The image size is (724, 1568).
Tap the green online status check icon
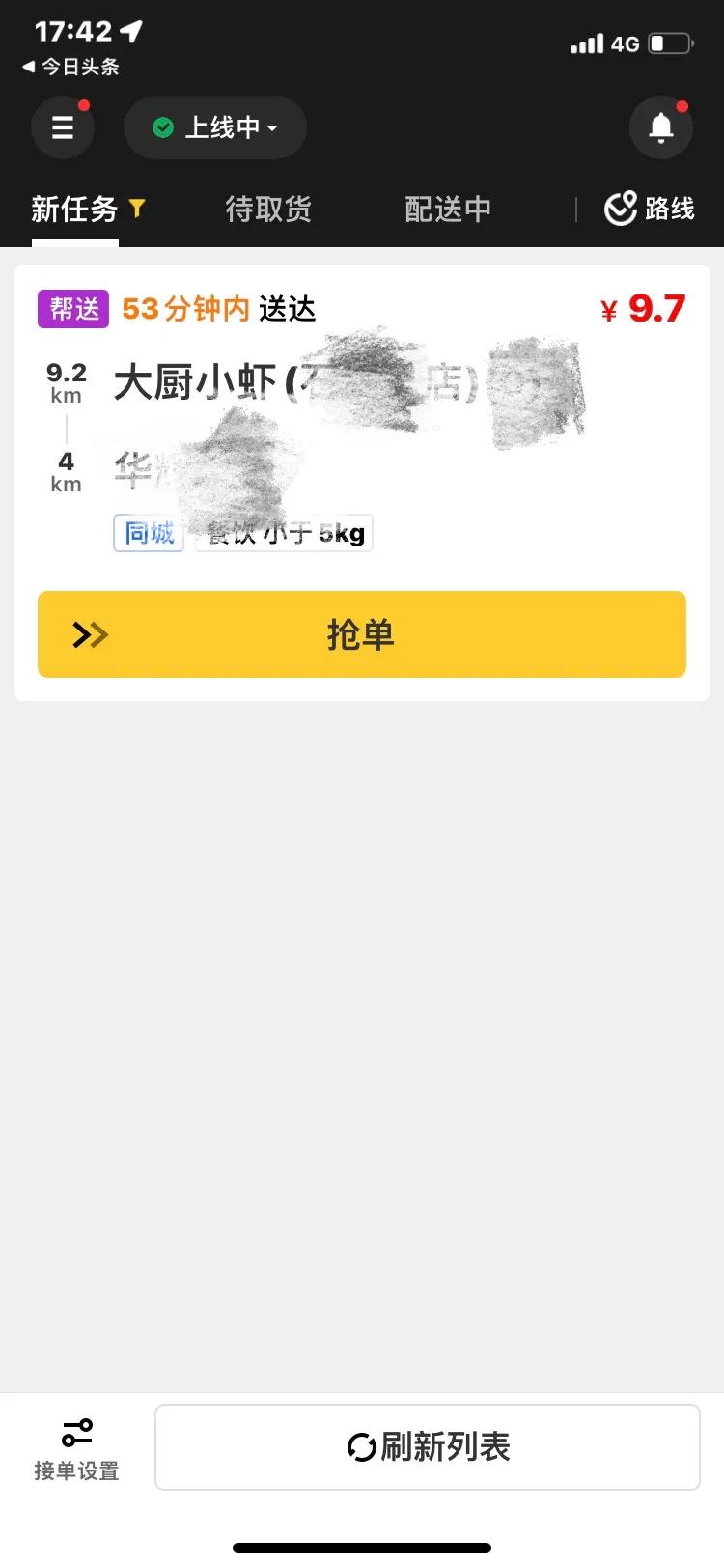[163, 126]
